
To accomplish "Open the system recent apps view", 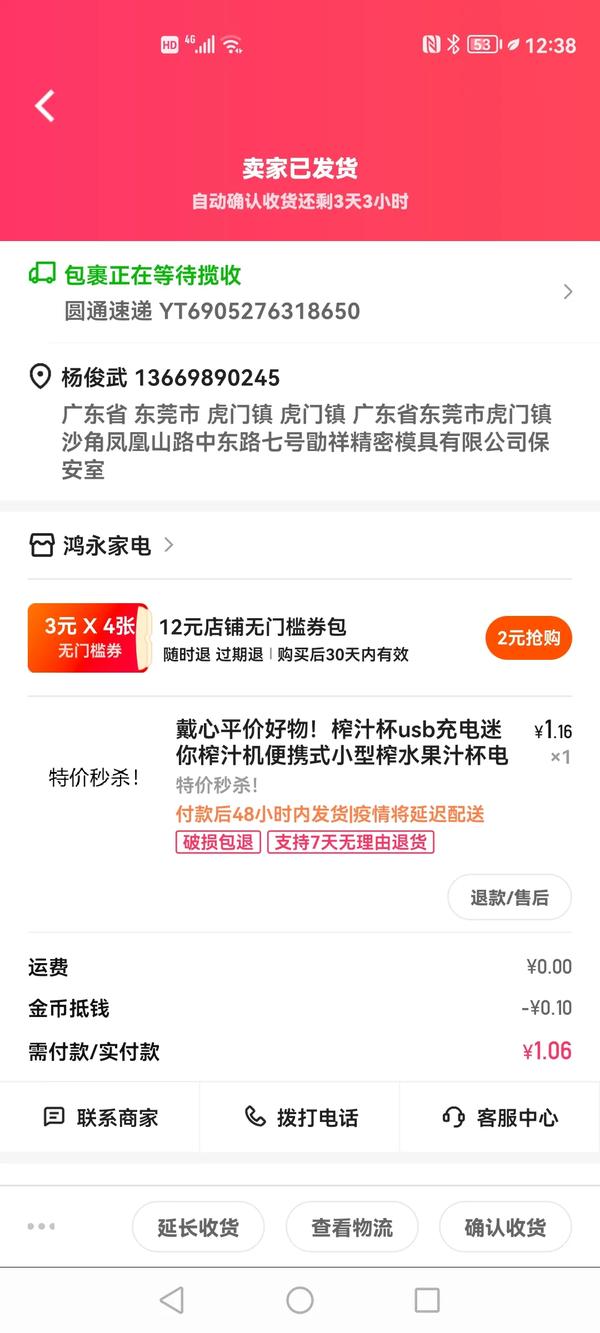I will coord(427,1300).
